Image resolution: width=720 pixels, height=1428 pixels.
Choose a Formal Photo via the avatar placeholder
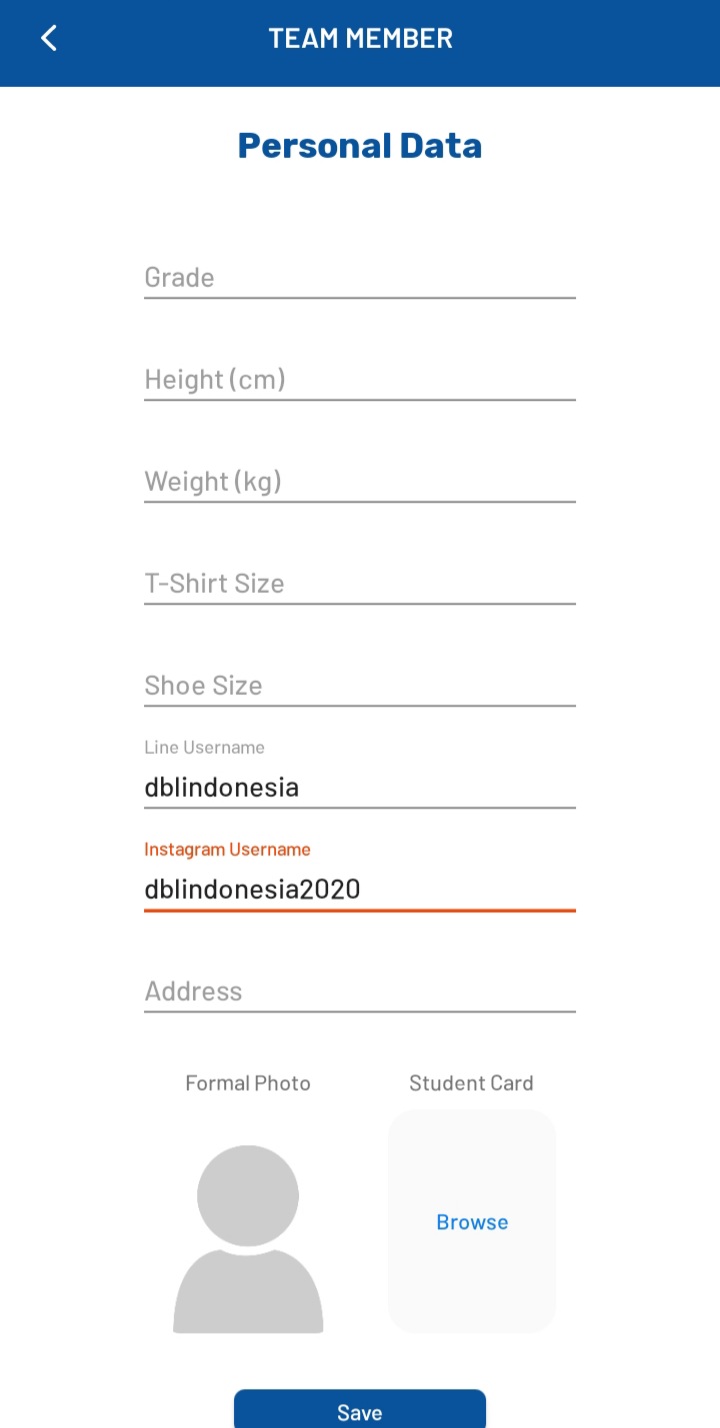pos(248,1239)
